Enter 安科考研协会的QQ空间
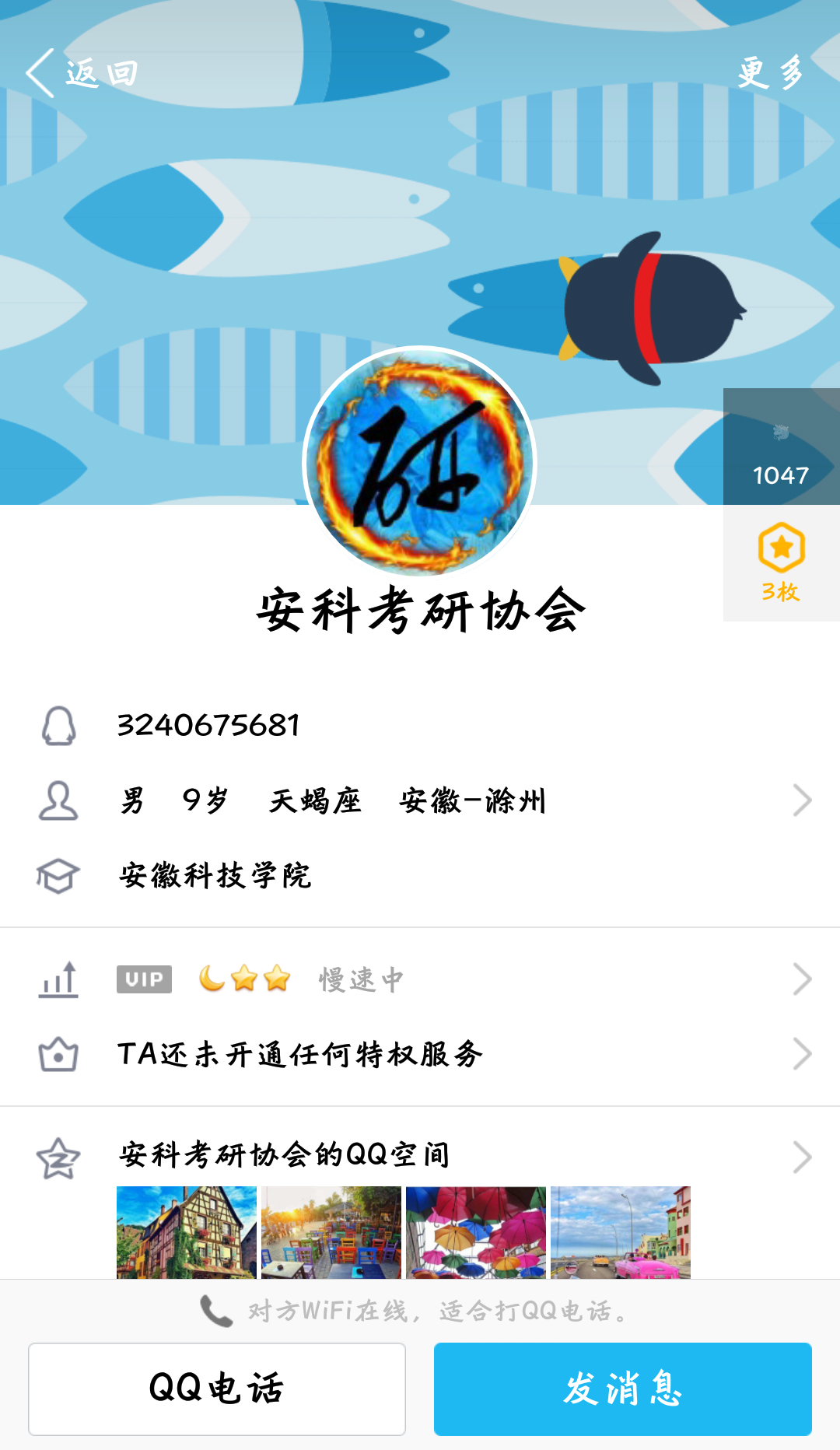The height and width of the screenshot is (1450, 840). click(420, 1155)
